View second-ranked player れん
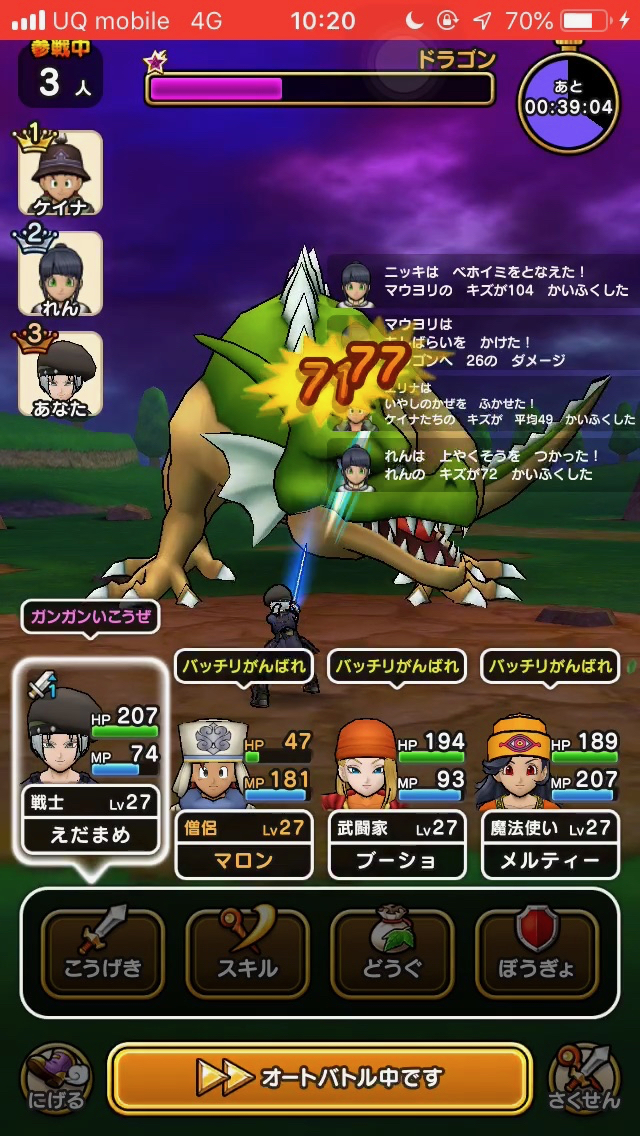Viewport: 640px width, 1136px height. click(x=60, y=272)
